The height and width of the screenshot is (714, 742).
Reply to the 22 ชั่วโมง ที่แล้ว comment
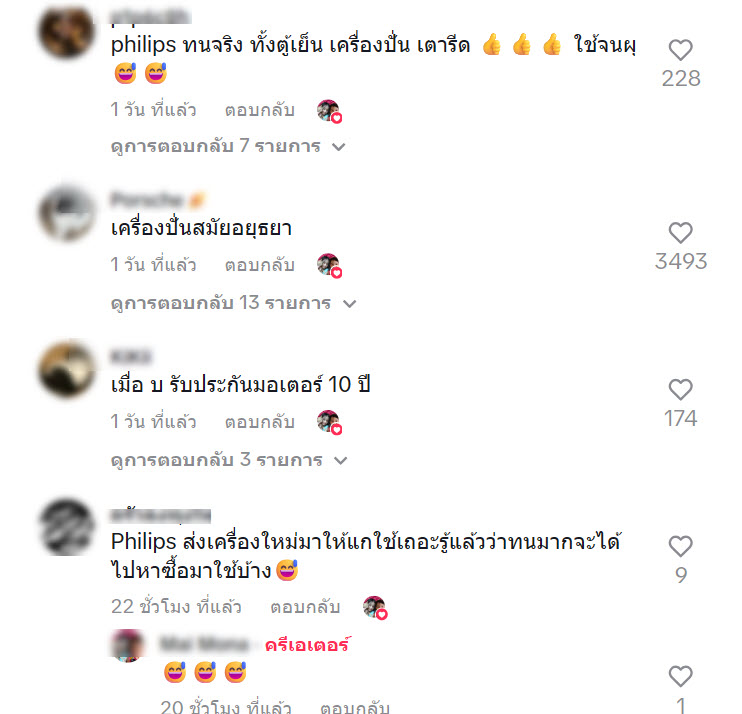click(305, 607)
